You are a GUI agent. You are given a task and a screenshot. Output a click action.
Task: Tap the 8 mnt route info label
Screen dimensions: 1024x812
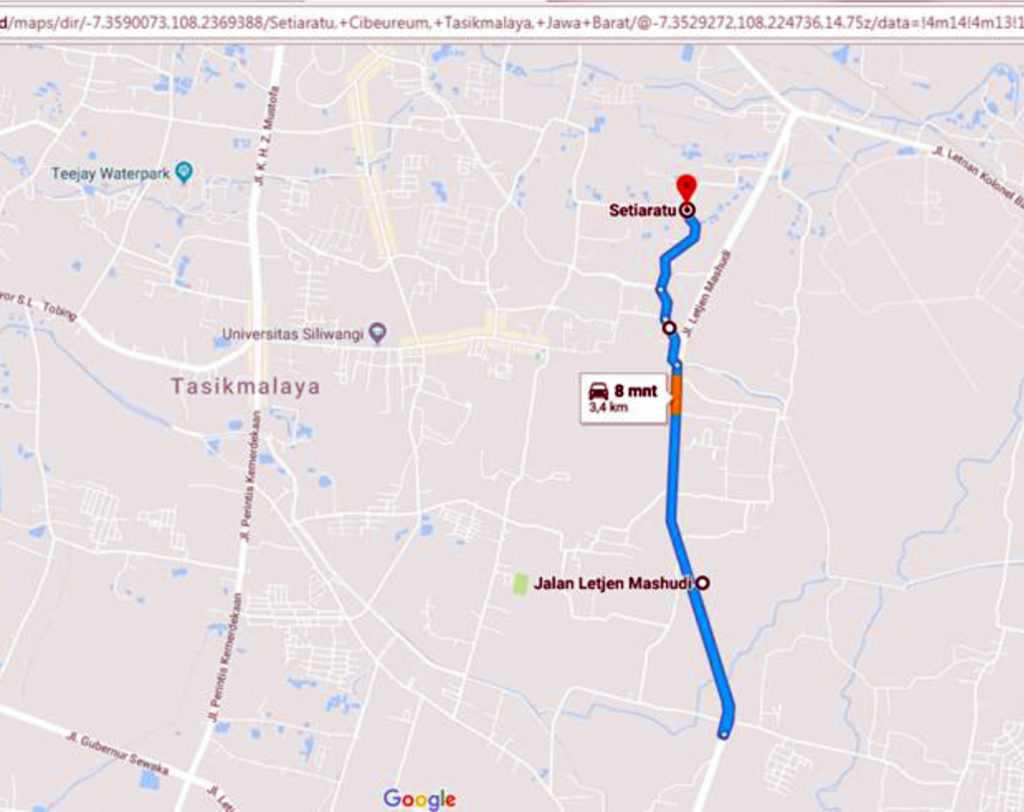point(623,398)
